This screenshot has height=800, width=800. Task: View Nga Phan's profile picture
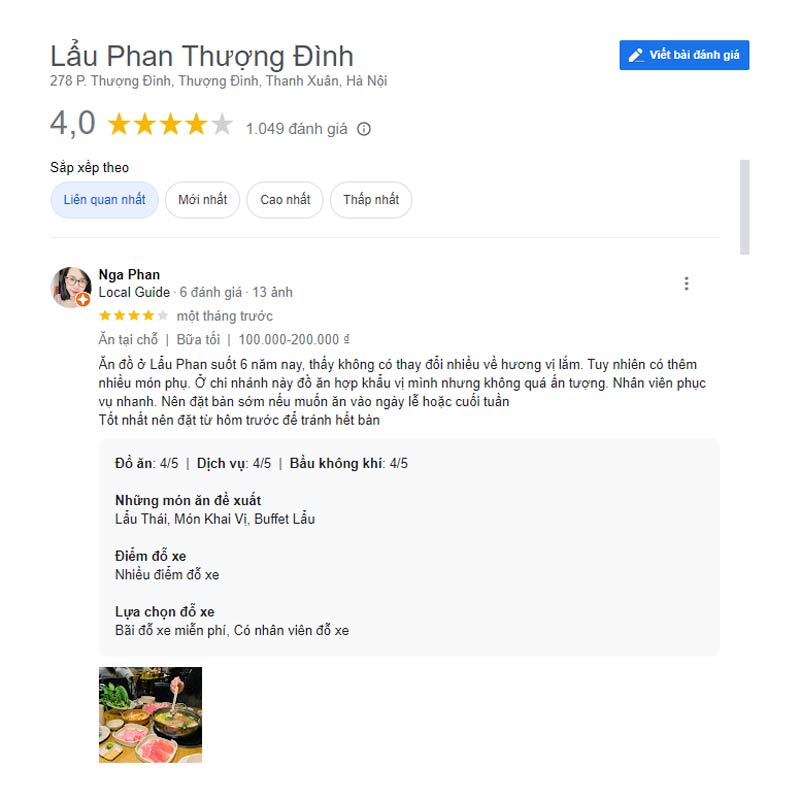pyautogui.click(x=71, y=287)
